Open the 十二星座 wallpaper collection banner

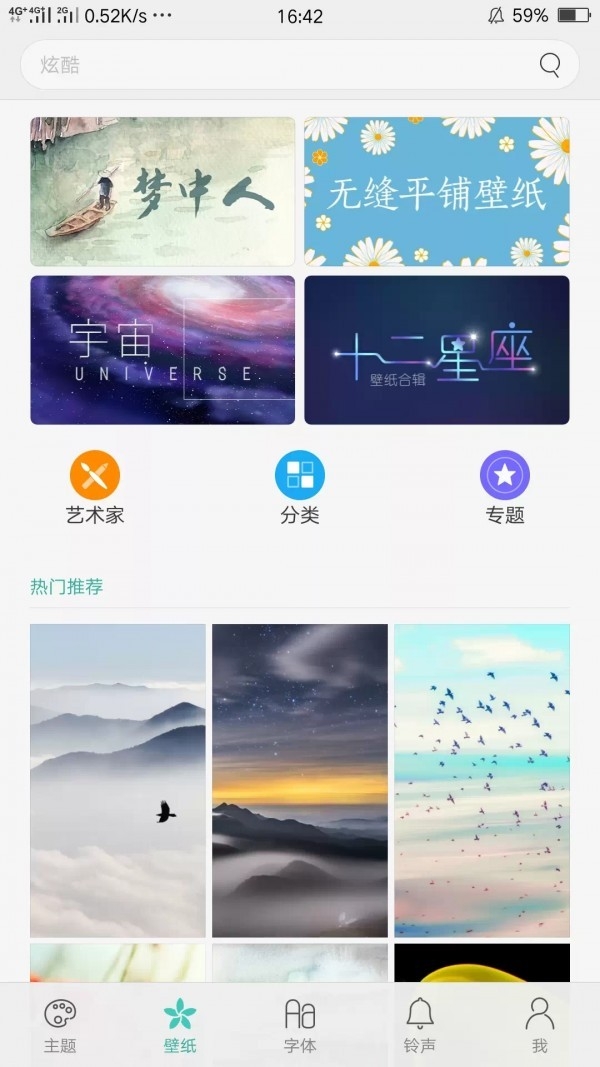click(x=437, y=350)
